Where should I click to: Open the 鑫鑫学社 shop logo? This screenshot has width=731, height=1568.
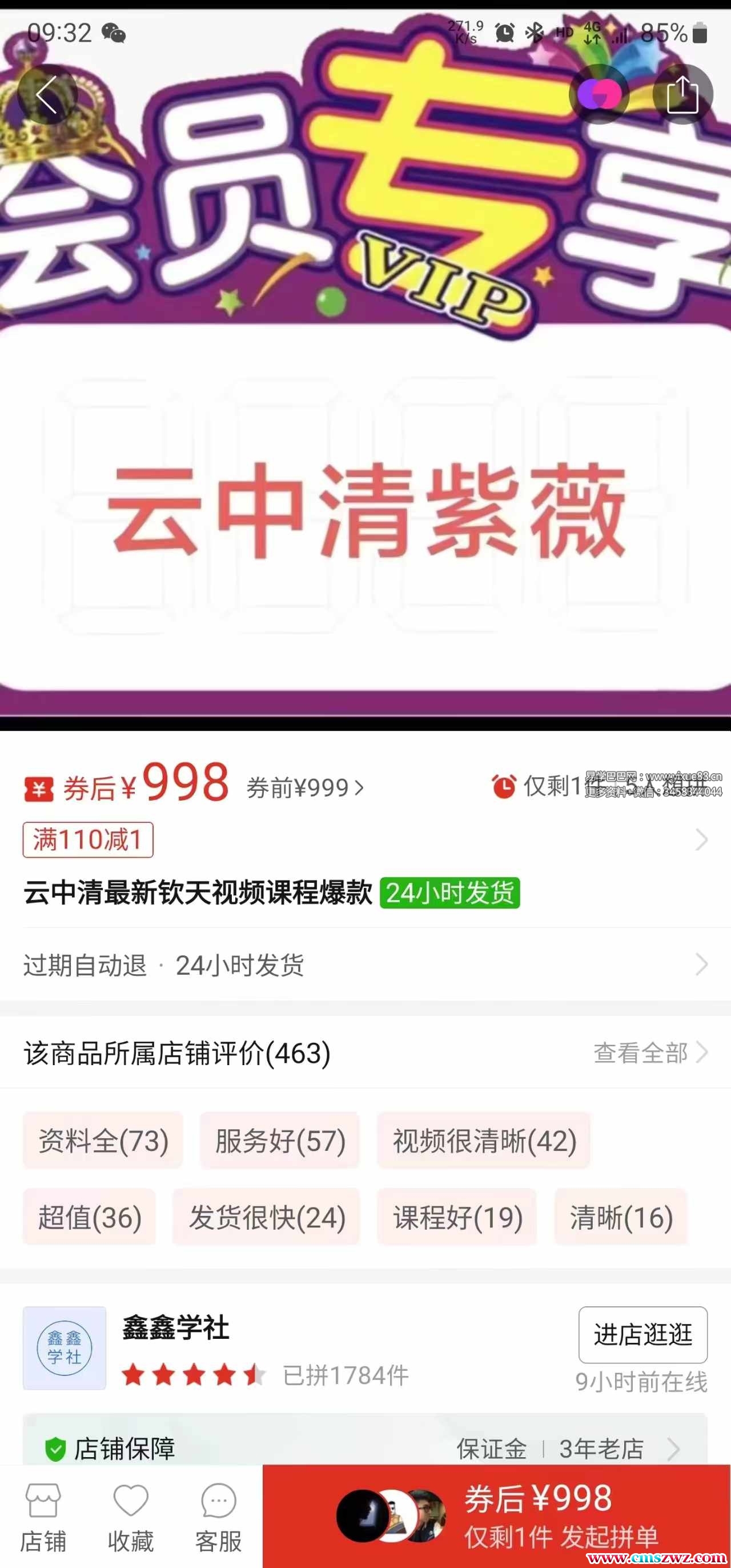click(x=65, y=1347)
